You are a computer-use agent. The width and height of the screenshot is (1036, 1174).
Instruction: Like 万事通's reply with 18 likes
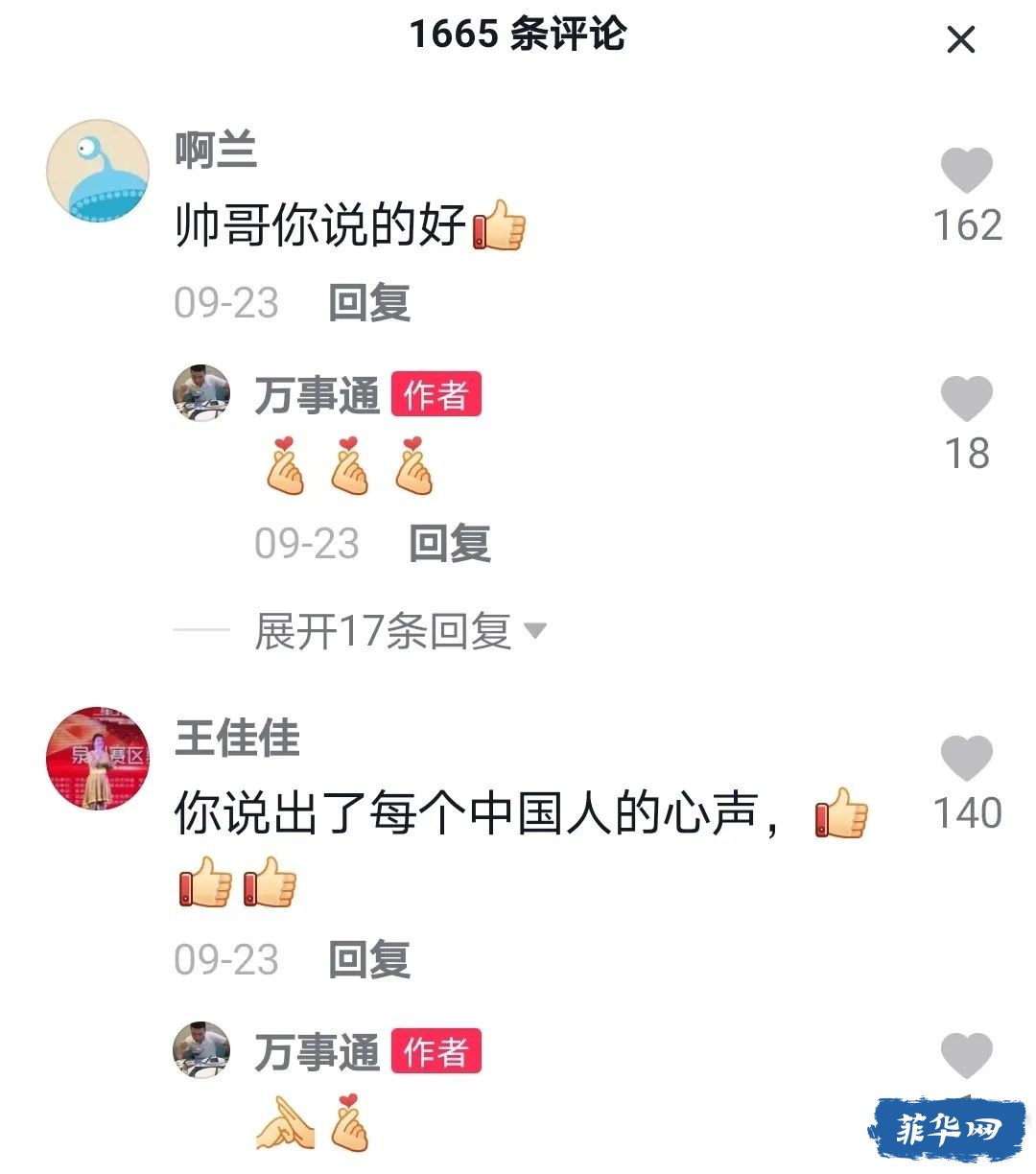coord(966,399)
